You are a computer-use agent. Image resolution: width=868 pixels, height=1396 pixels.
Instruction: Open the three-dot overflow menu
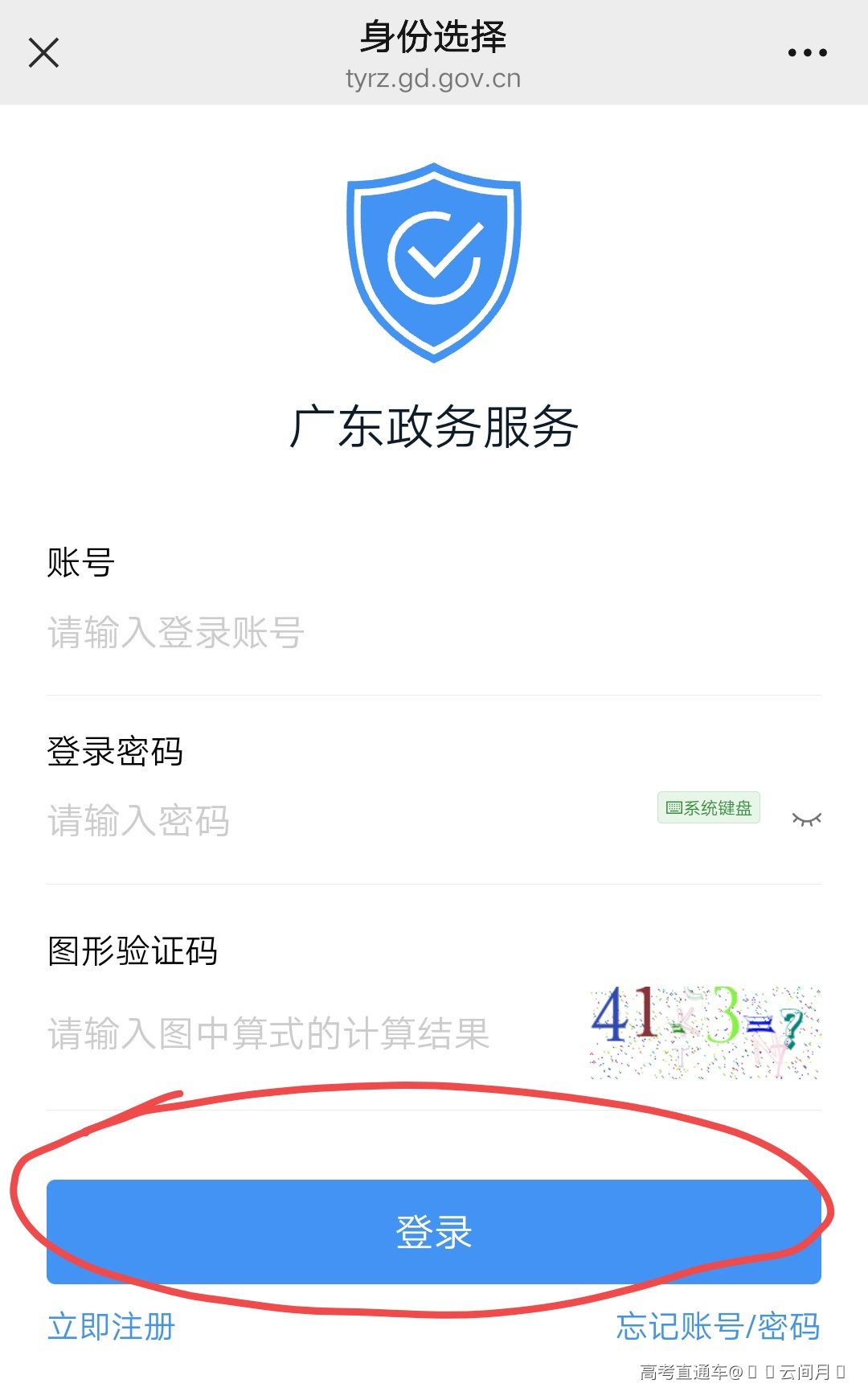click(x=807, y=53)
